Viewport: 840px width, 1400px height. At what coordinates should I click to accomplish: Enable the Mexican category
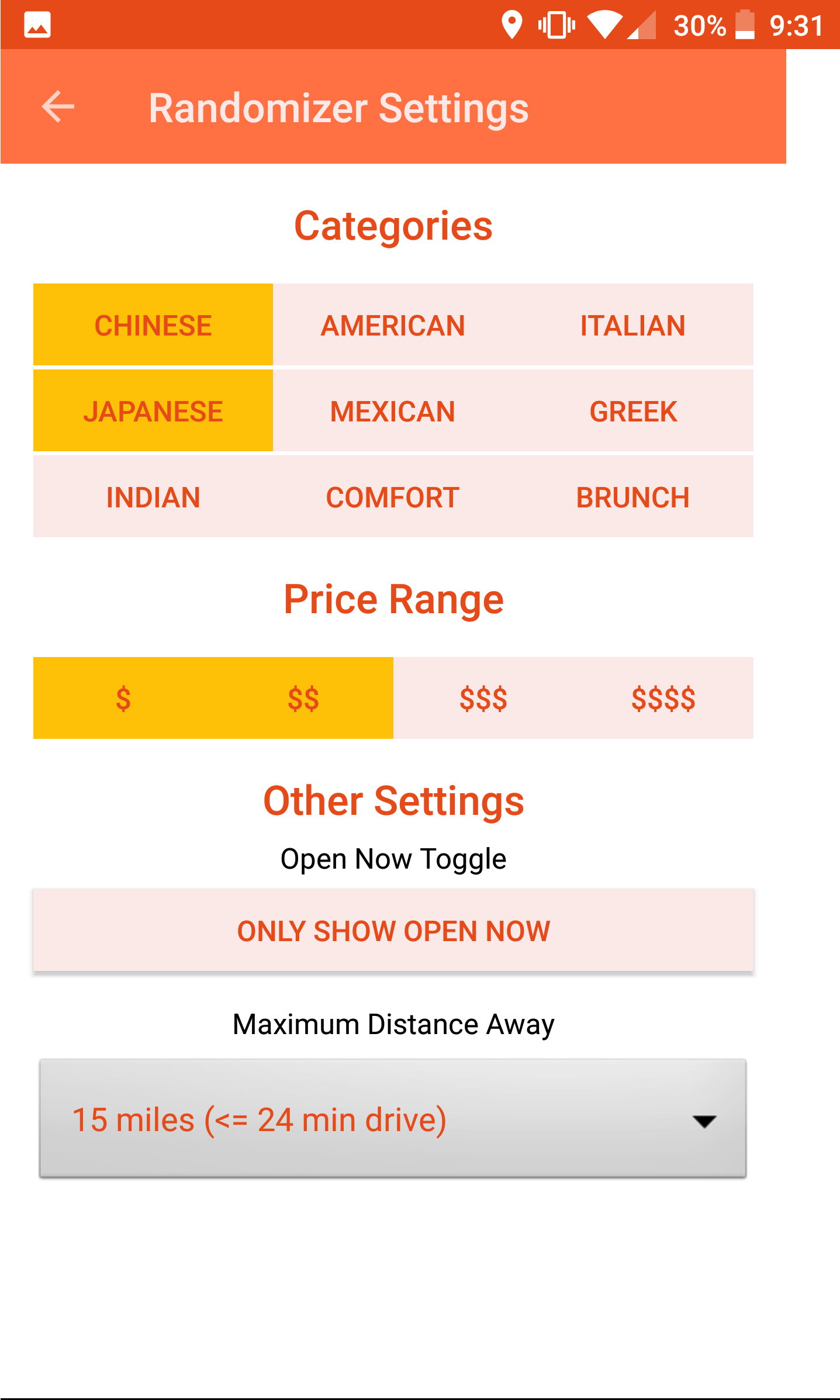(x=393, y=411)
